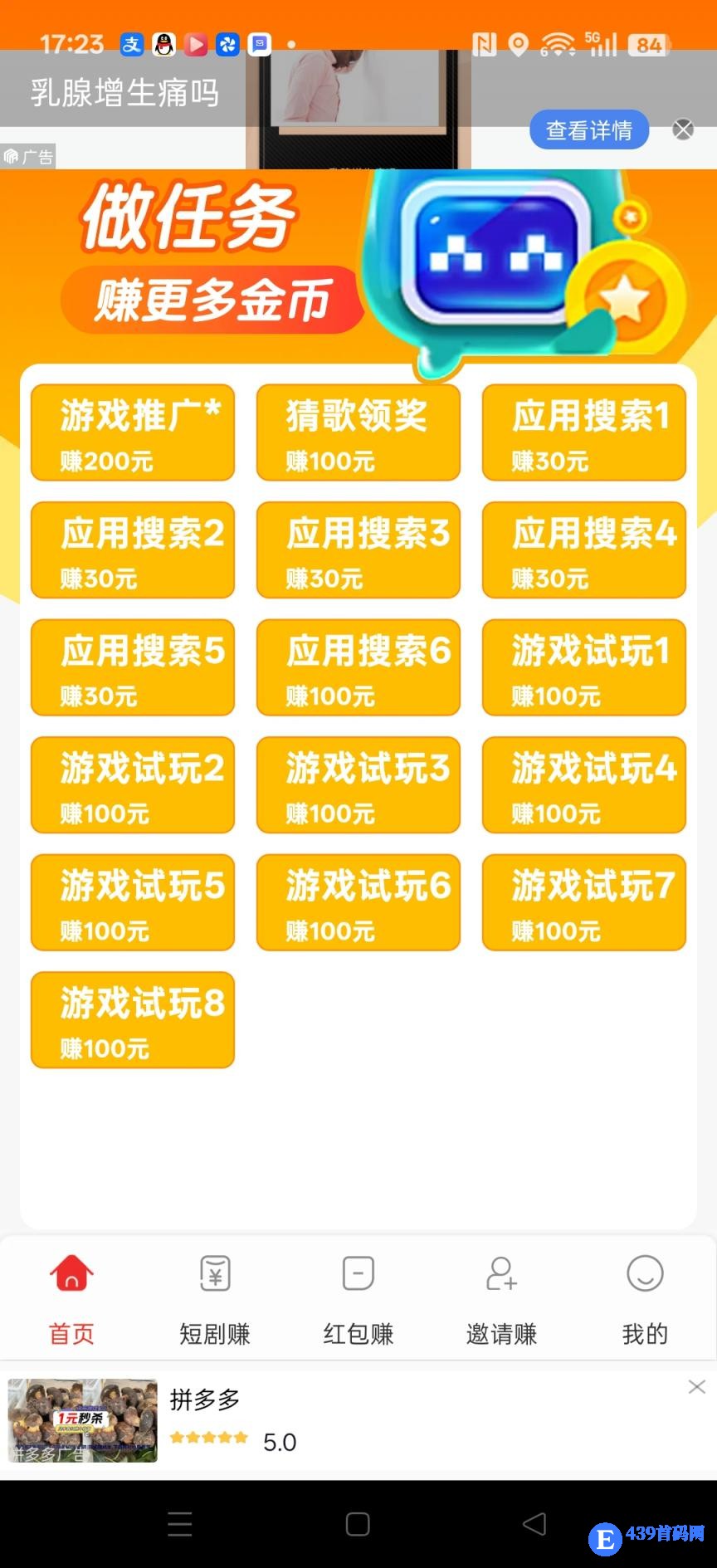Open the 应用搜索1 task
This screenshot has height=1568, width=717.
point(584,432)
